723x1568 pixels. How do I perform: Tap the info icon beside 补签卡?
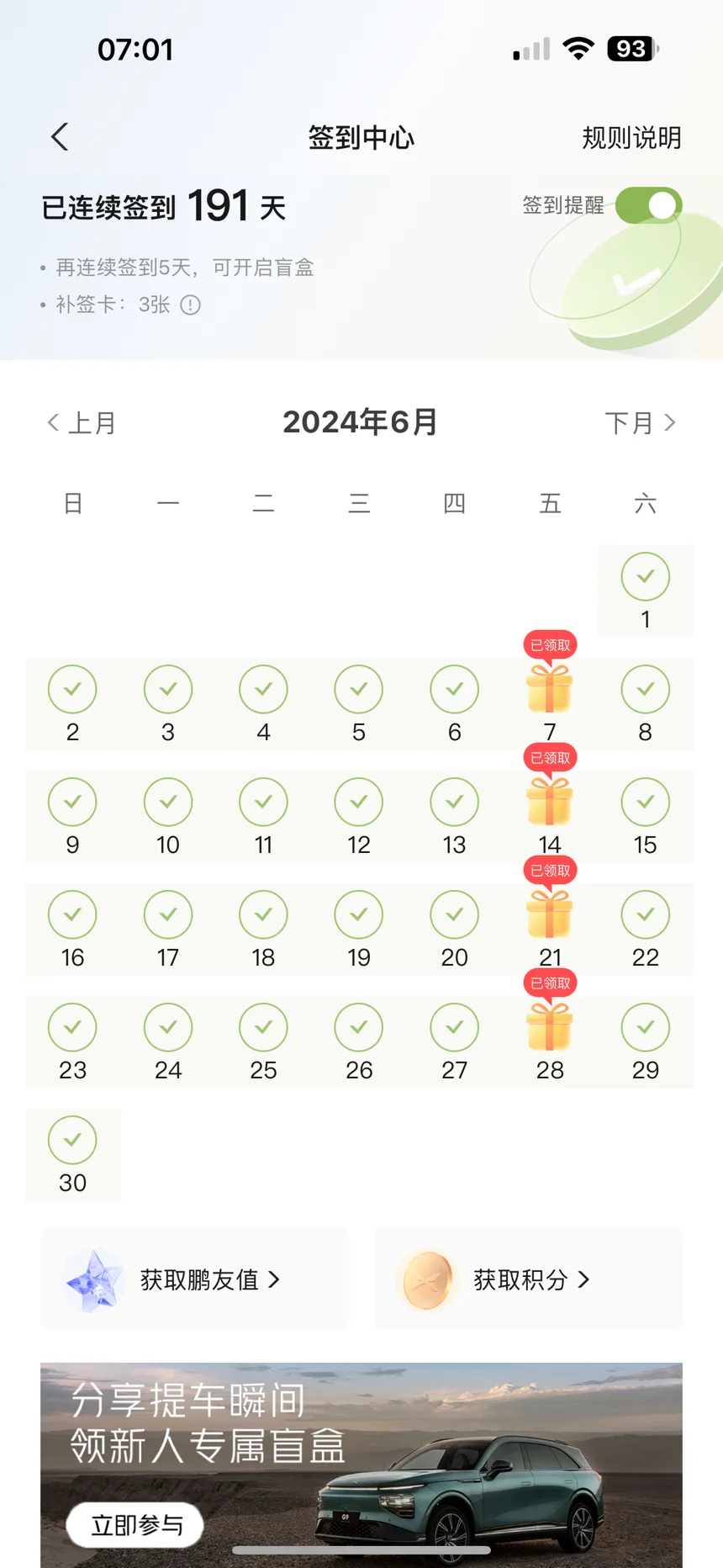click(x=191, y=305)
